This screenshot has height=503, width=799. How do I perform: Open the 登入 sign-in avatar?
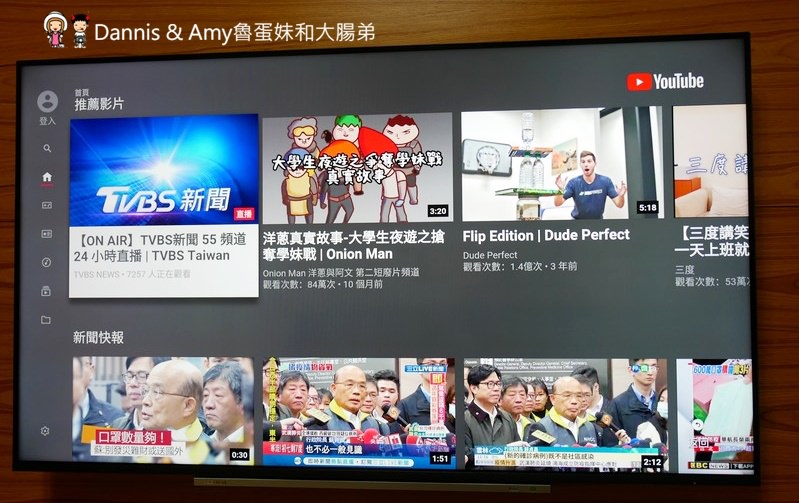pyautogui.click(x=47, y=103)
